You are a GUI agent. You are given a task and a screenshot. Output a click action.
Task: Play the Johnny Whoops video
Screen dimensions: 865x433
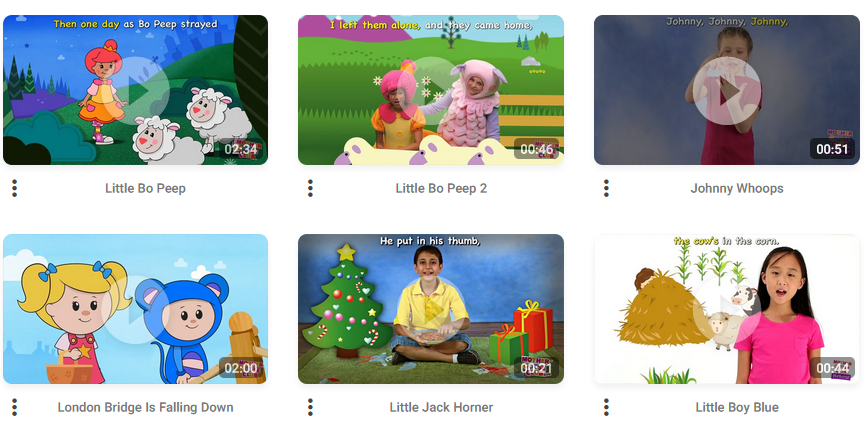click(727, 90)
